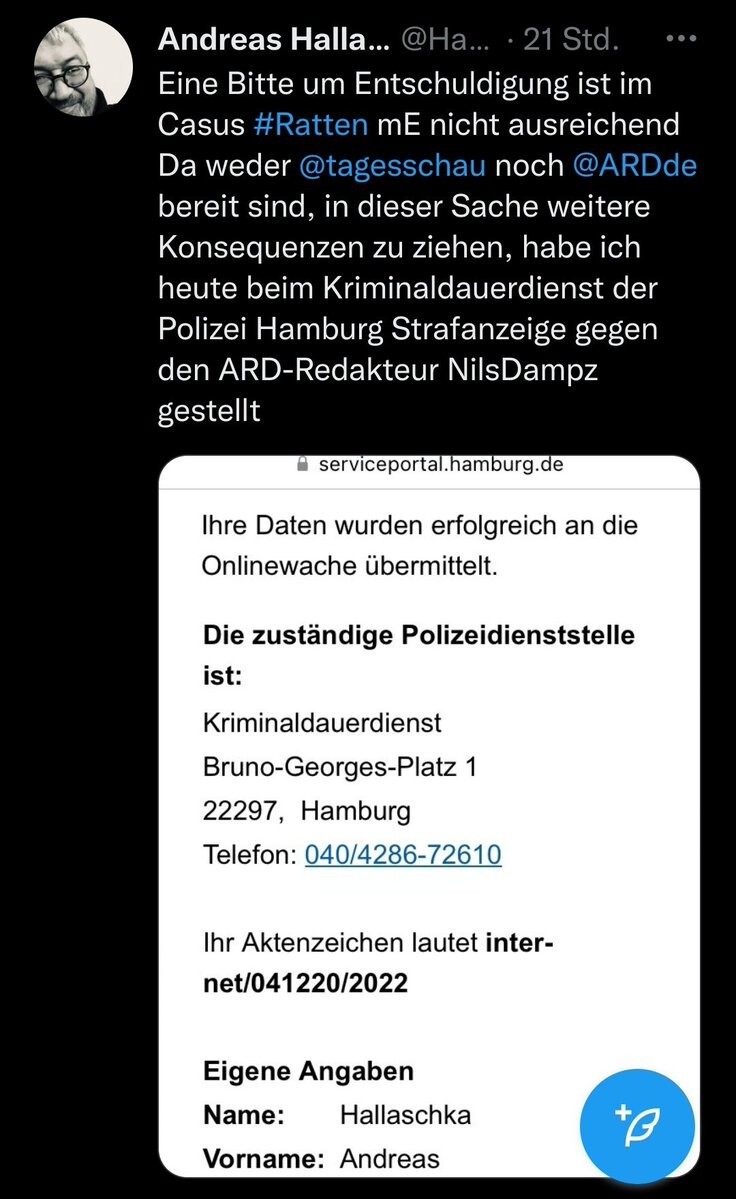The width and height of the screenshot is (736, 1199).
Task: Open Andreas Hallaschka's profile picture
Action: 83,67
